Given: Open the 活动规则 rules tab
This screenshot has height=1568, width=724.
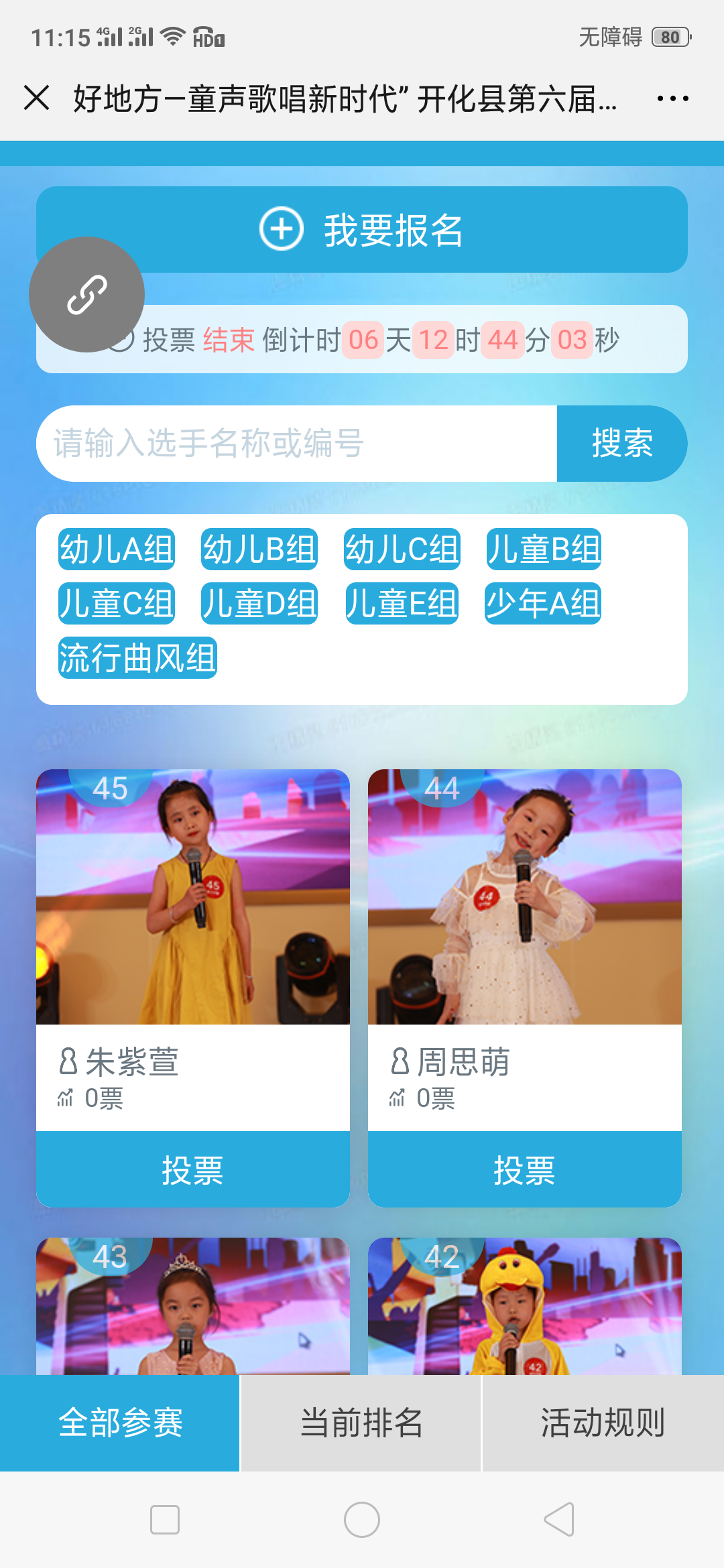Looking at the screenshot, I should (x=603, y=1423).
